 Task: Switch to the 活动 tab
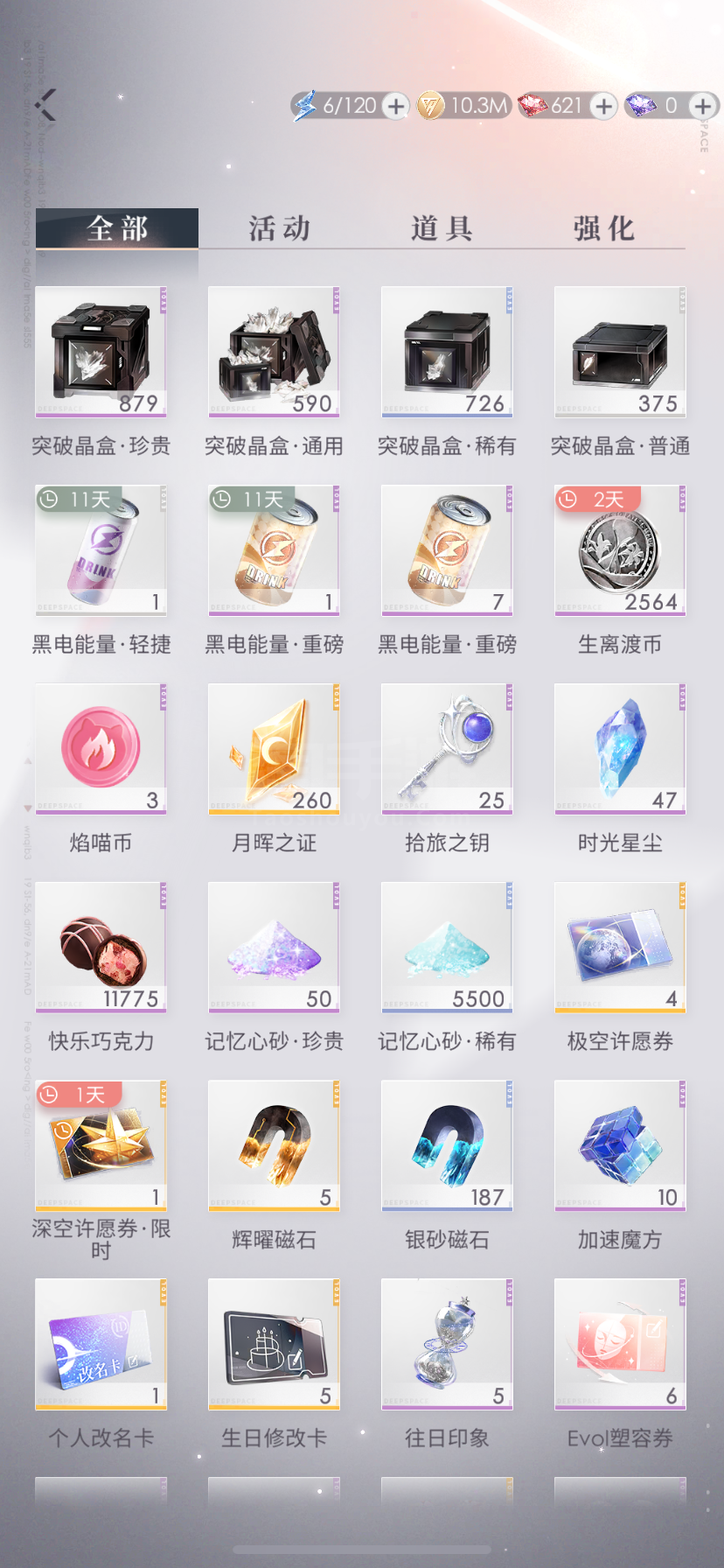tap(280, 228)
